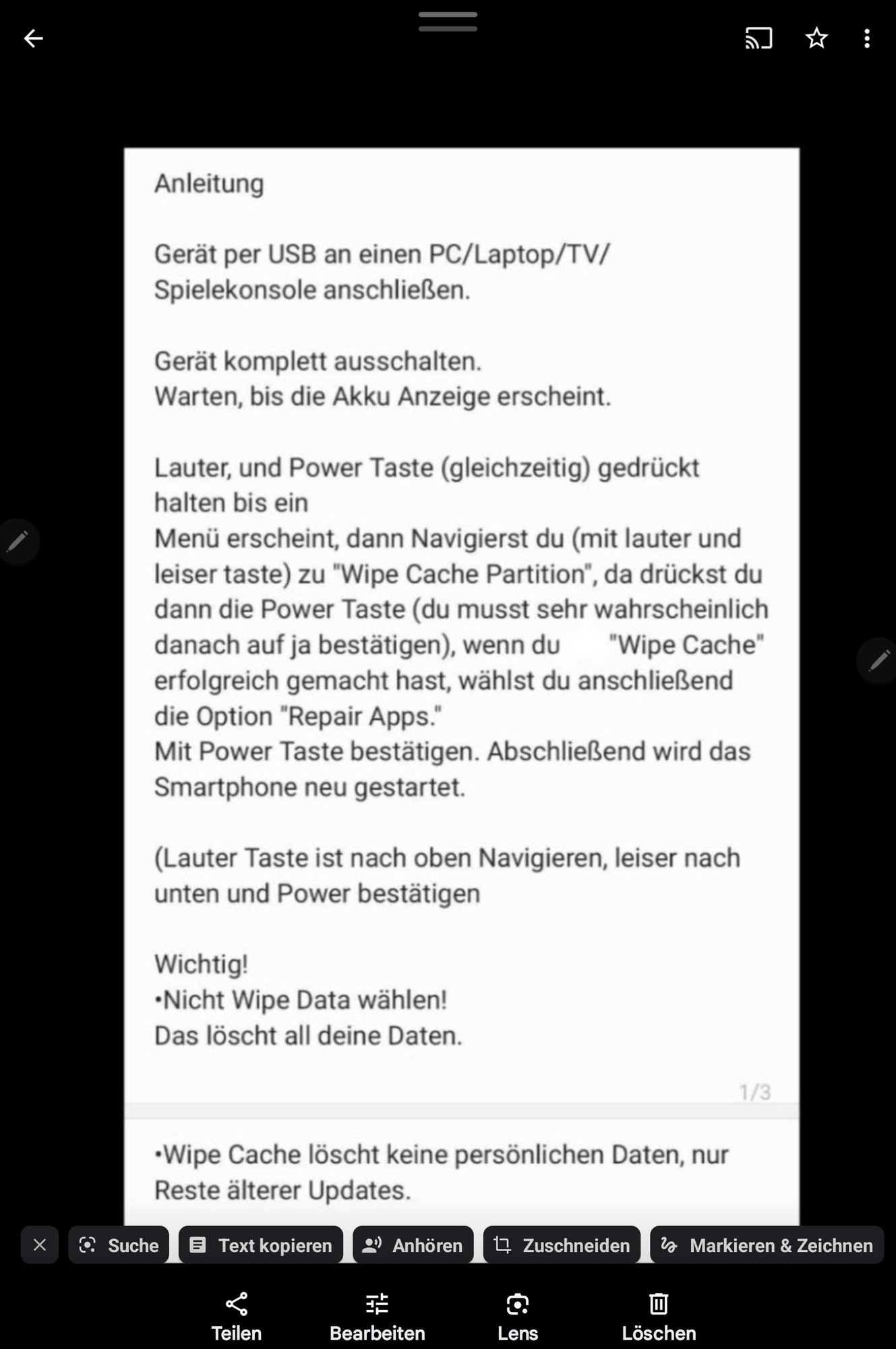
Task: Choose the Text kopieren chip
Action: (x=261, y=1245)
